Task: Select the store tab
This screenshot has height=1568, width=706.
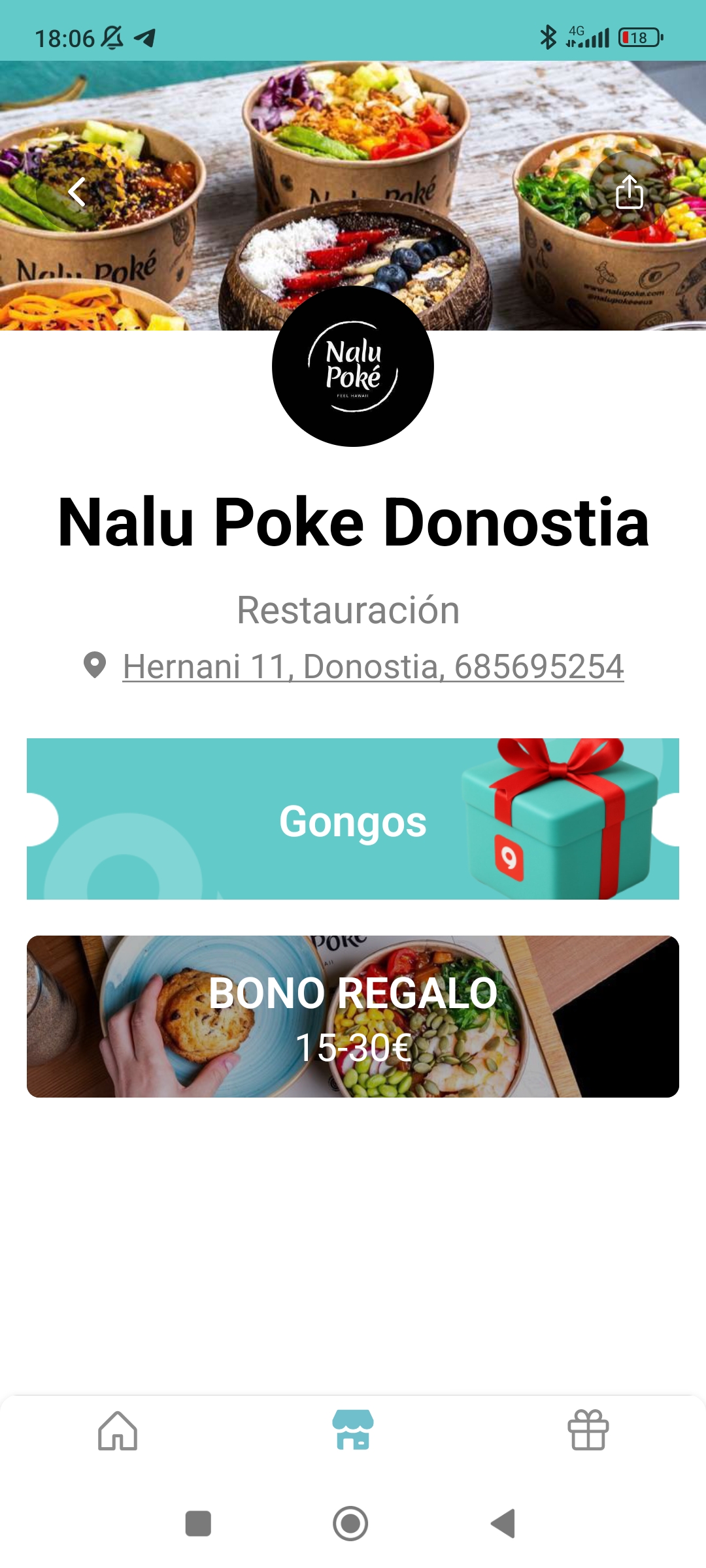Action: 353,1431
